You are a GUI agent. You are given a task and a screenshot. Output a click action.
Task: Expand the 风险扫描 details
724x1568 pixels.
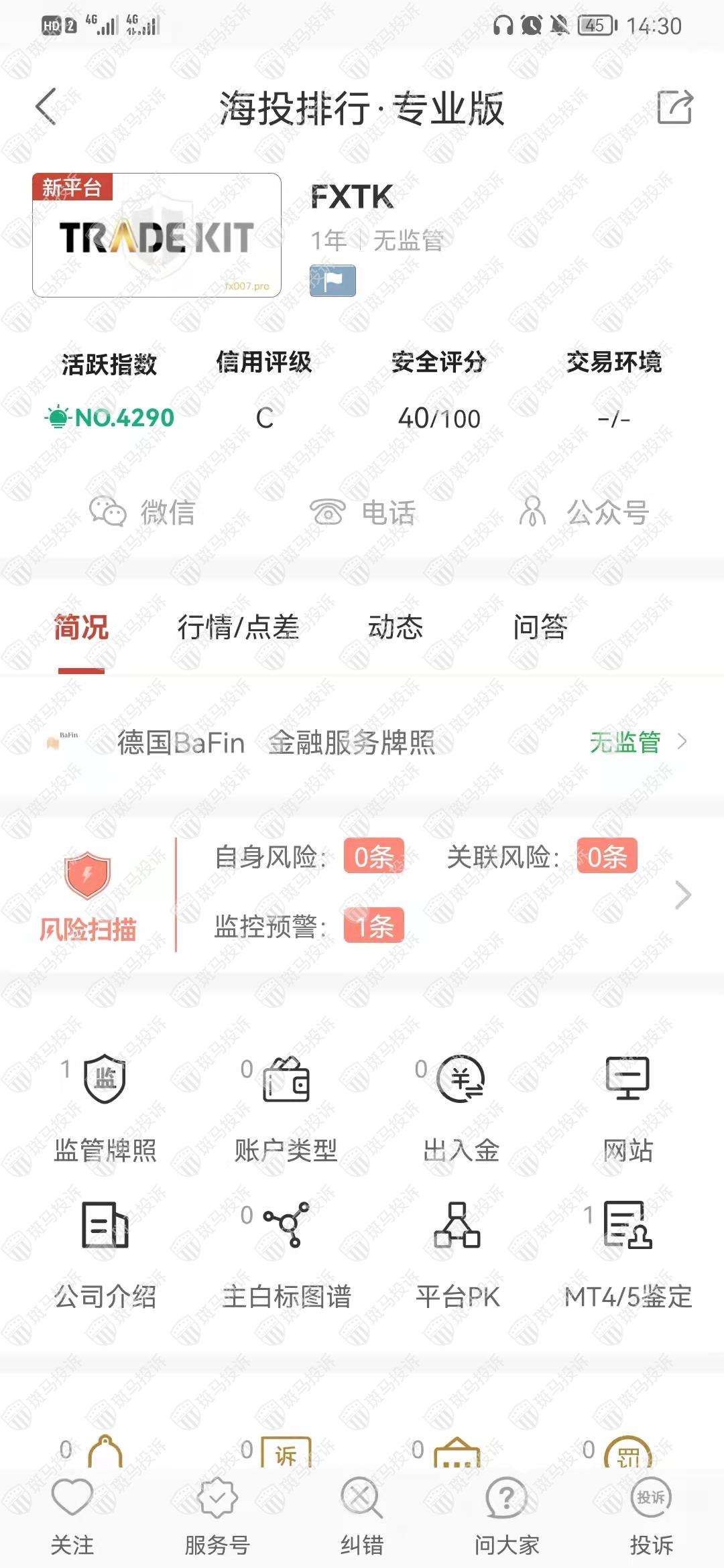(x=682, y=895)
